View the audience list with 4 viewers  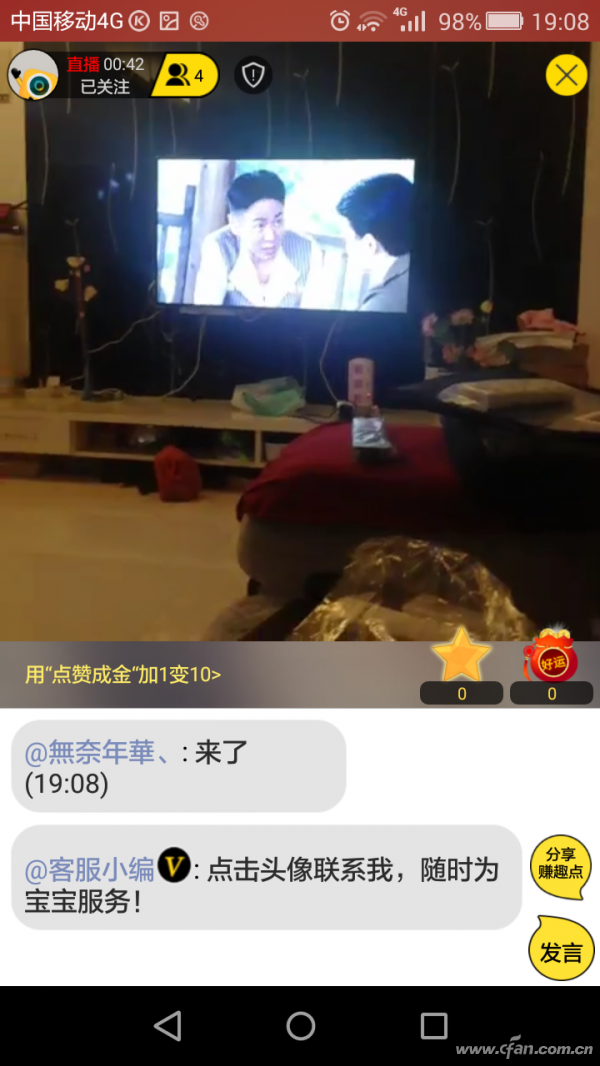(186, 76)
